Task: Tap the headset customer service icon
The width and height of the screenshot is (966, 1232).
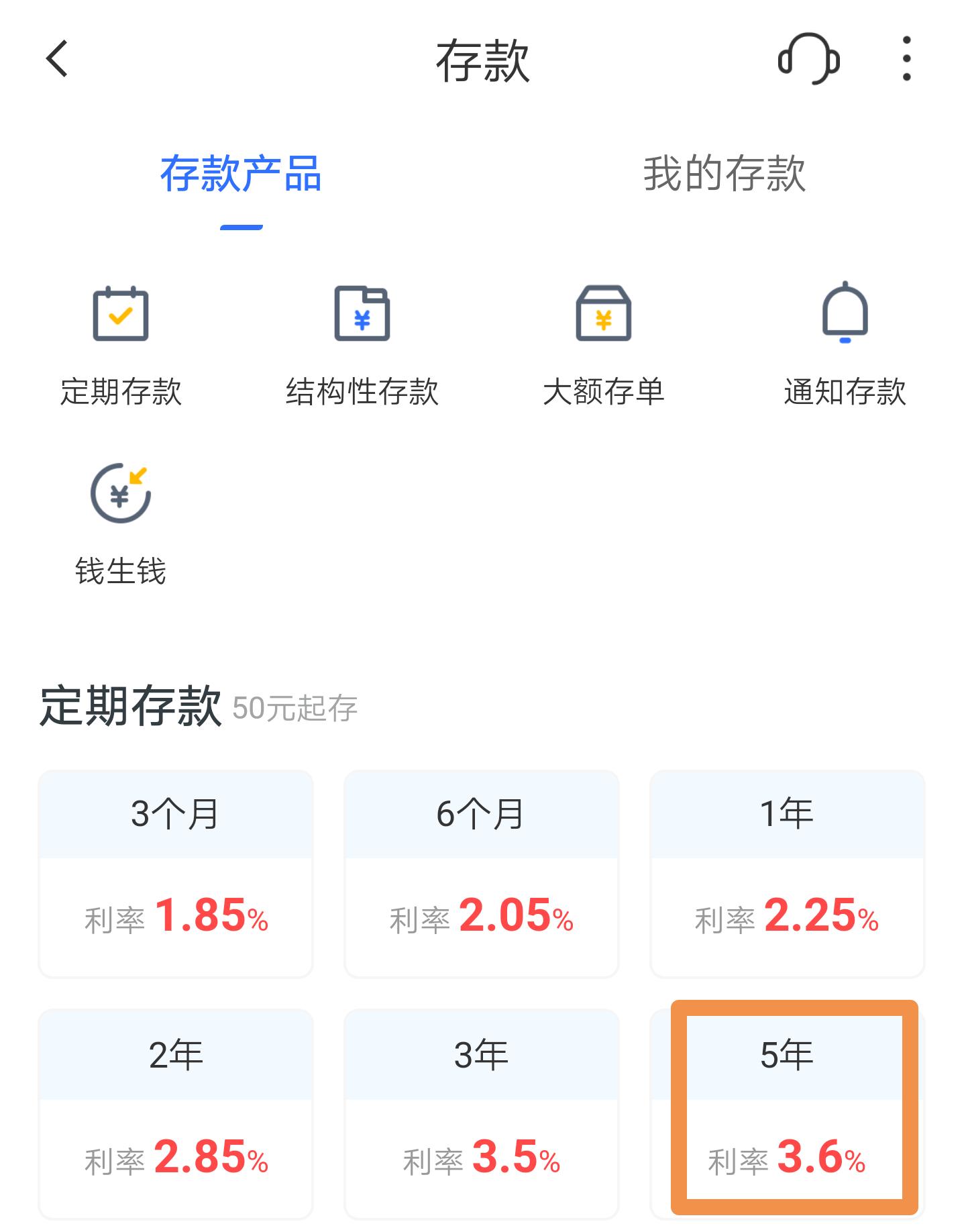Action: coord(808,59)
